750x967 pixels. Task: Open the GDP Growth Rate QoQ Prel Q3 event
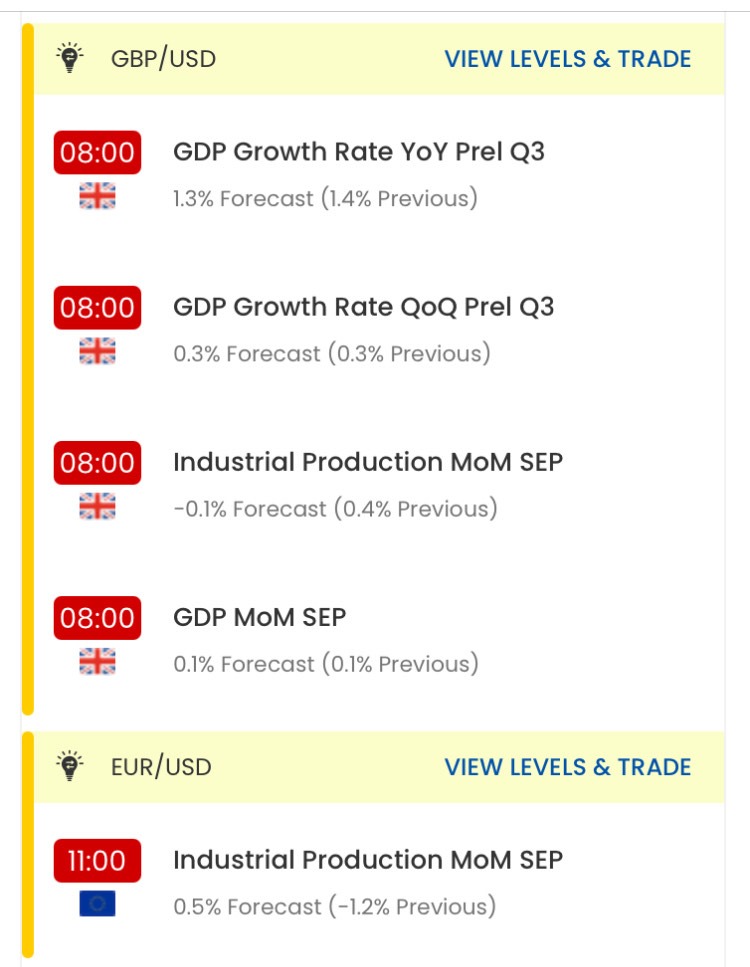[x=363, y=307]
